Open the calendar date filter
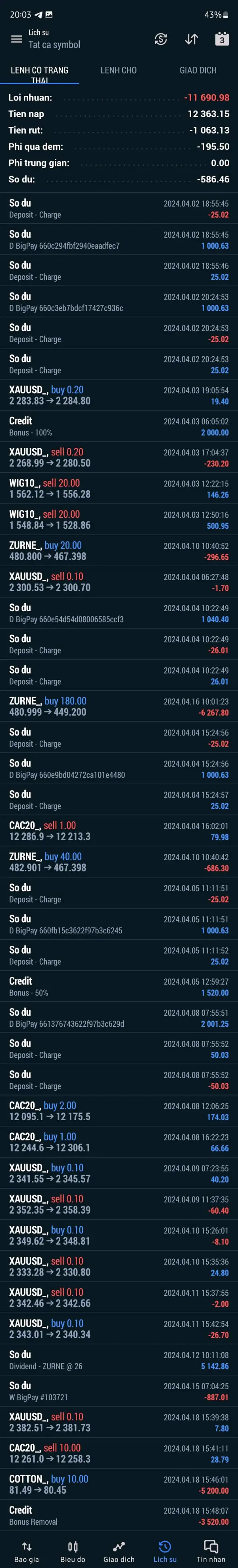Image resolution: width=238 pixels, height=1568 pixels. pos(222,39)
